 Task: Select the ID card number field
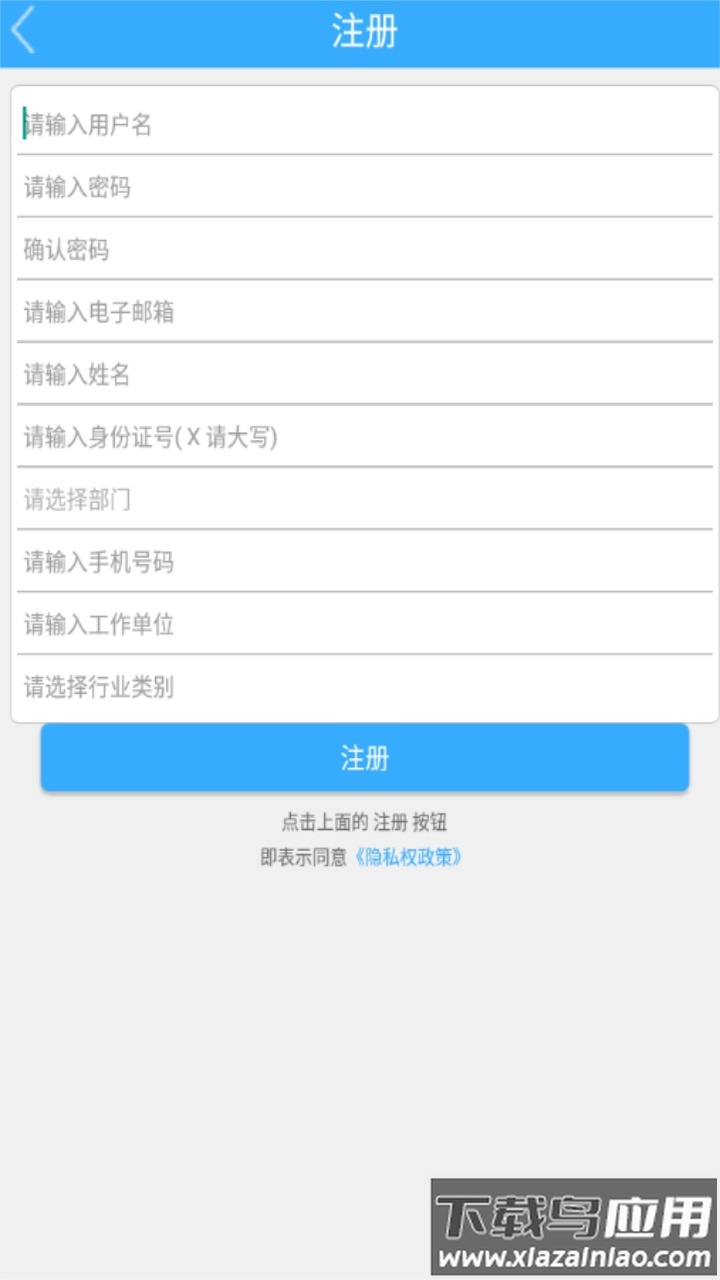360,437
